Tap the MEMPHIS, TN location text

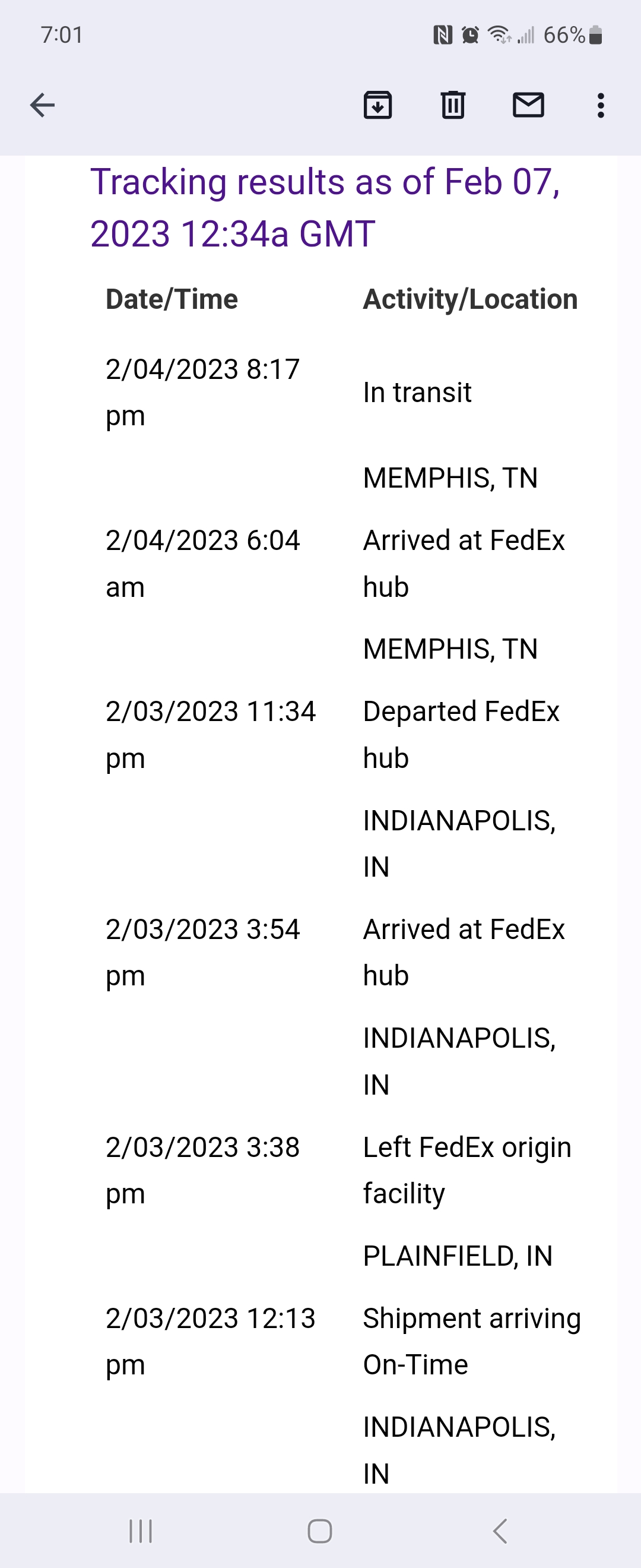450,479
